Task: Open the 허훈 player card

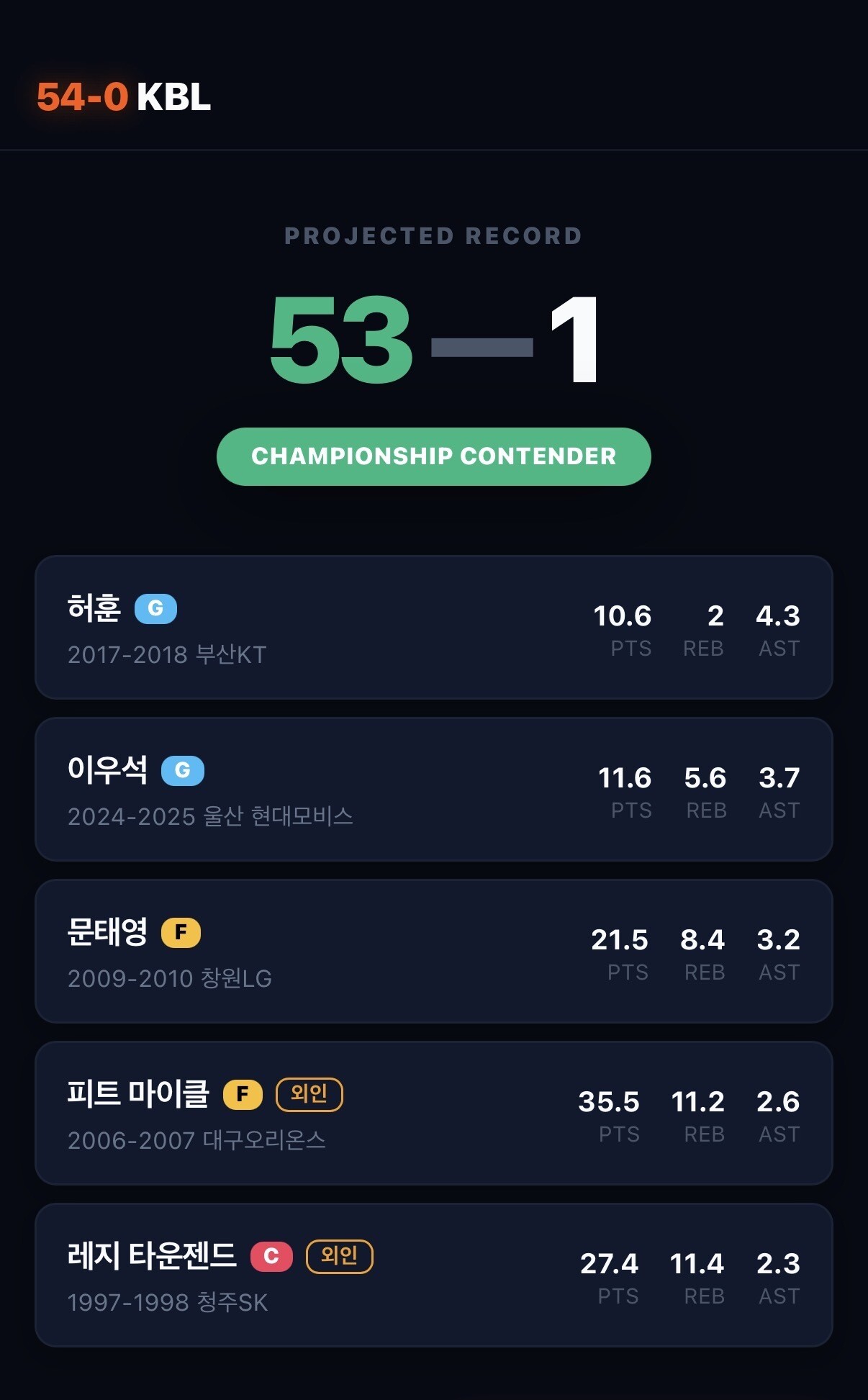Action: point(434,627)
